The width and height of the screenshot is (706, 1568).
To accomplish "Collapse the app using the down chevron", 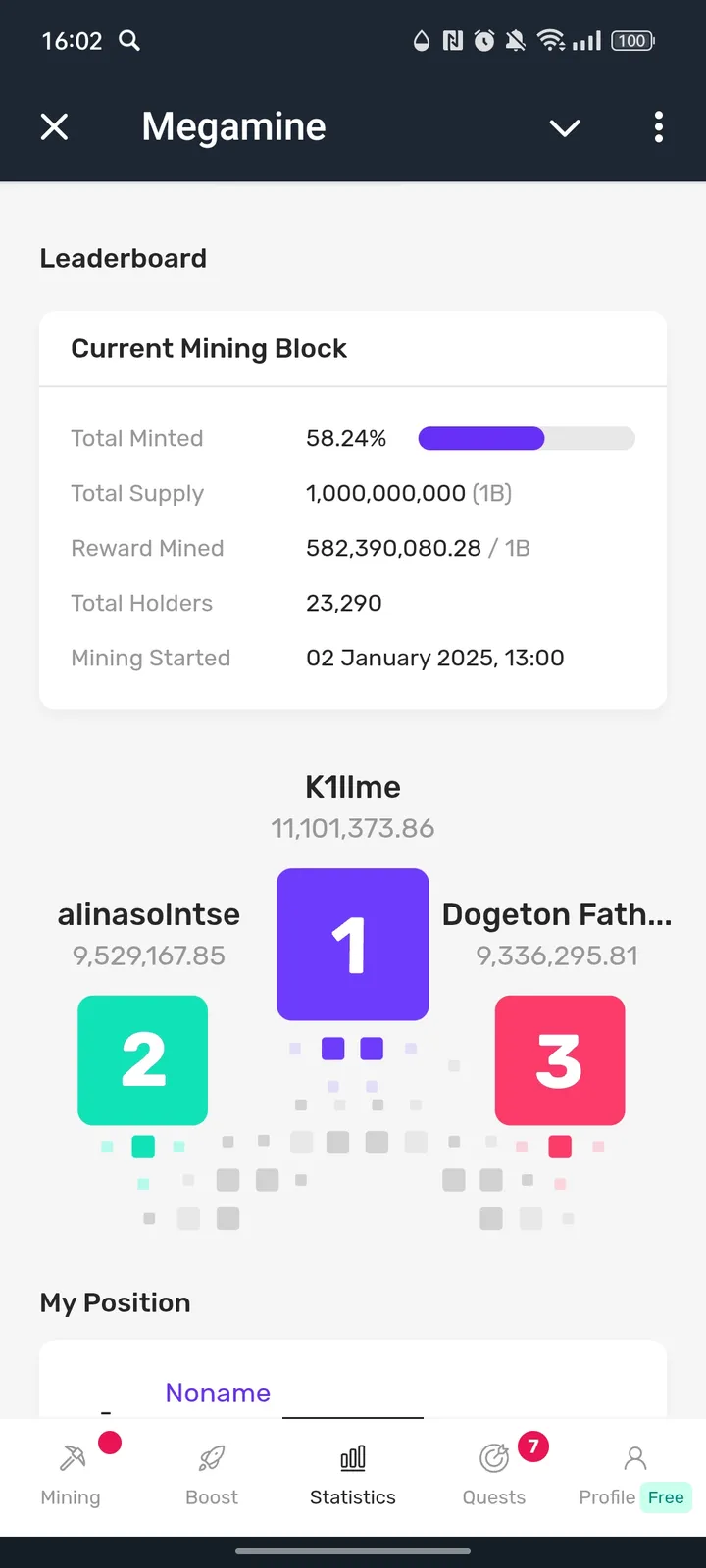I will click(x=565, y=127).
